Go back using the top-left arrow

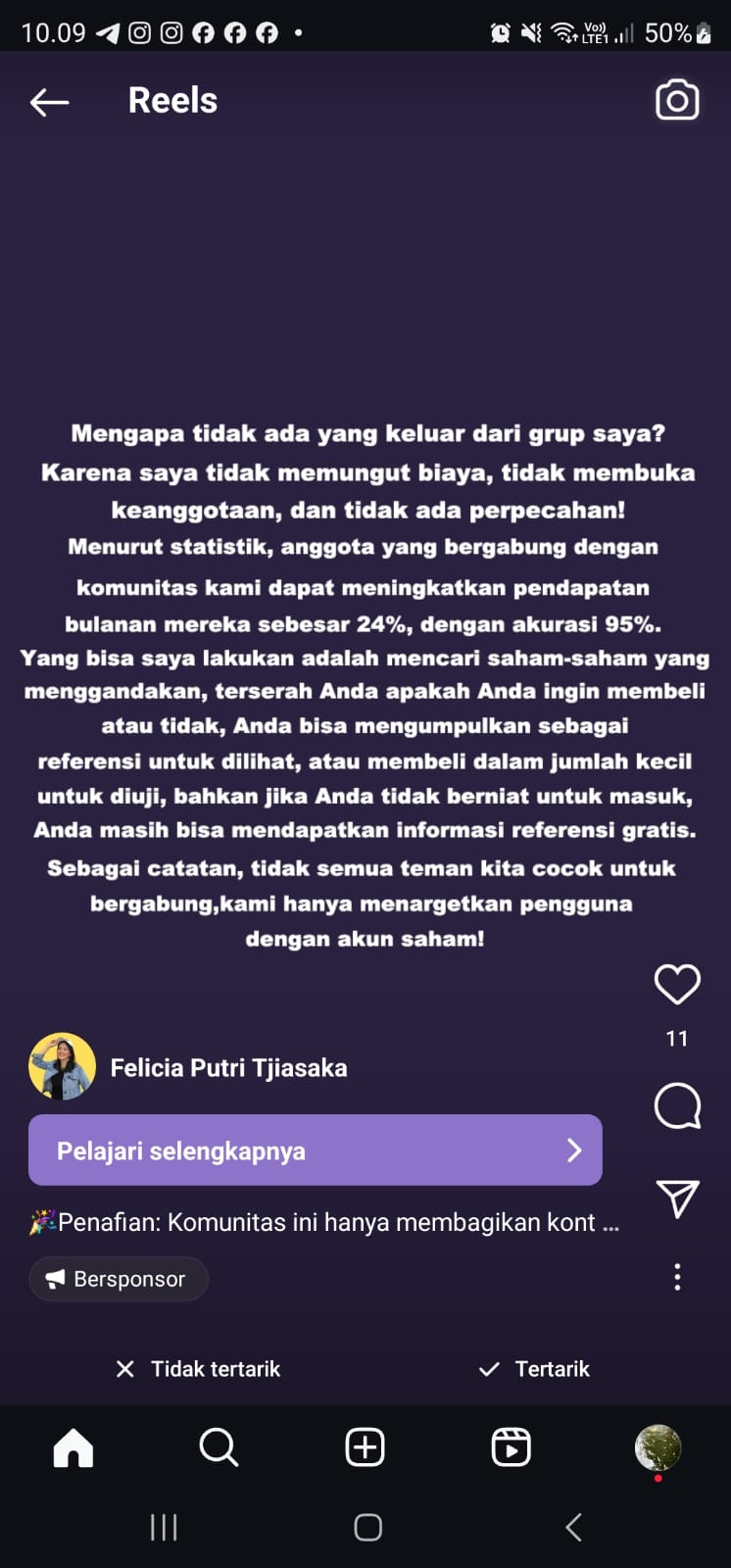click(x=49, y=101)
